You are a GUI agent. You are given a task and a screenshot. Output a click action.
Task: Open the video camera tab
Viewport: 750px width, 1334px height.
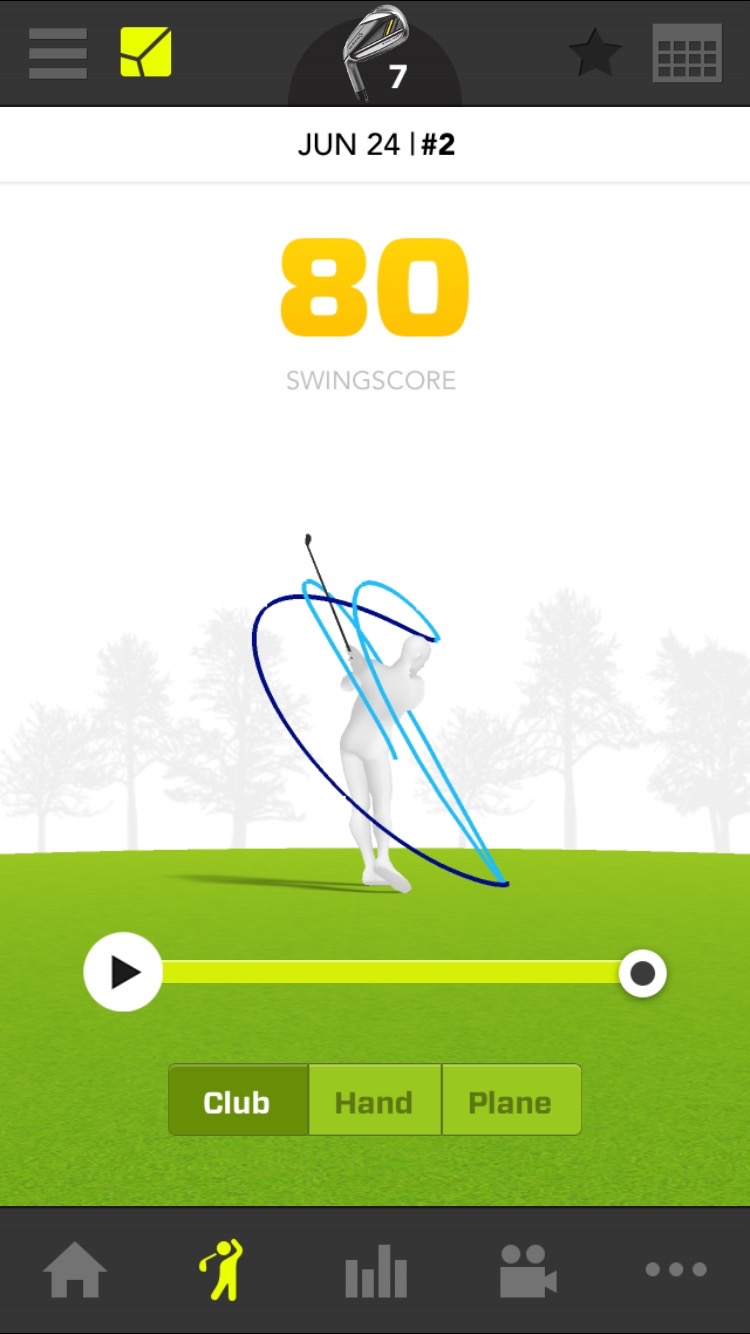[x=528, y=1270]
